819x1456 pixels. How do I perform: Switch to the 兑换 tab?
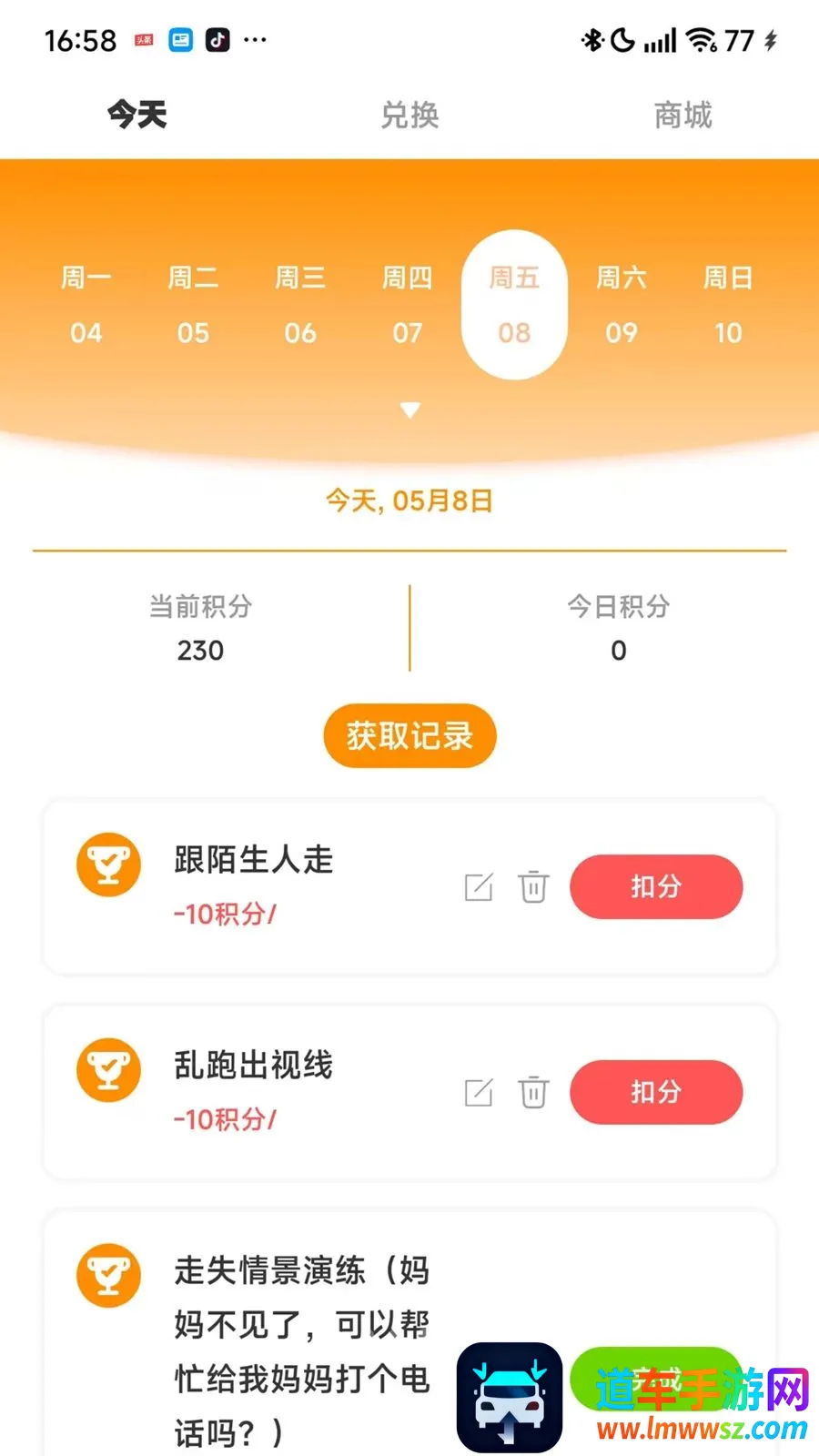click(x=409, y=116)
